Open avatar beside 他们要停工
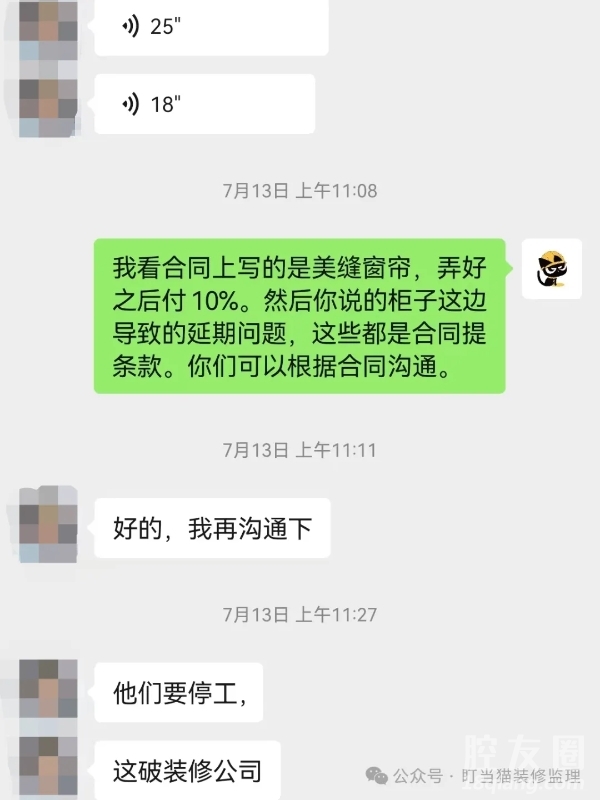Viewport: 600px width, 800px height. pos(49,688)
